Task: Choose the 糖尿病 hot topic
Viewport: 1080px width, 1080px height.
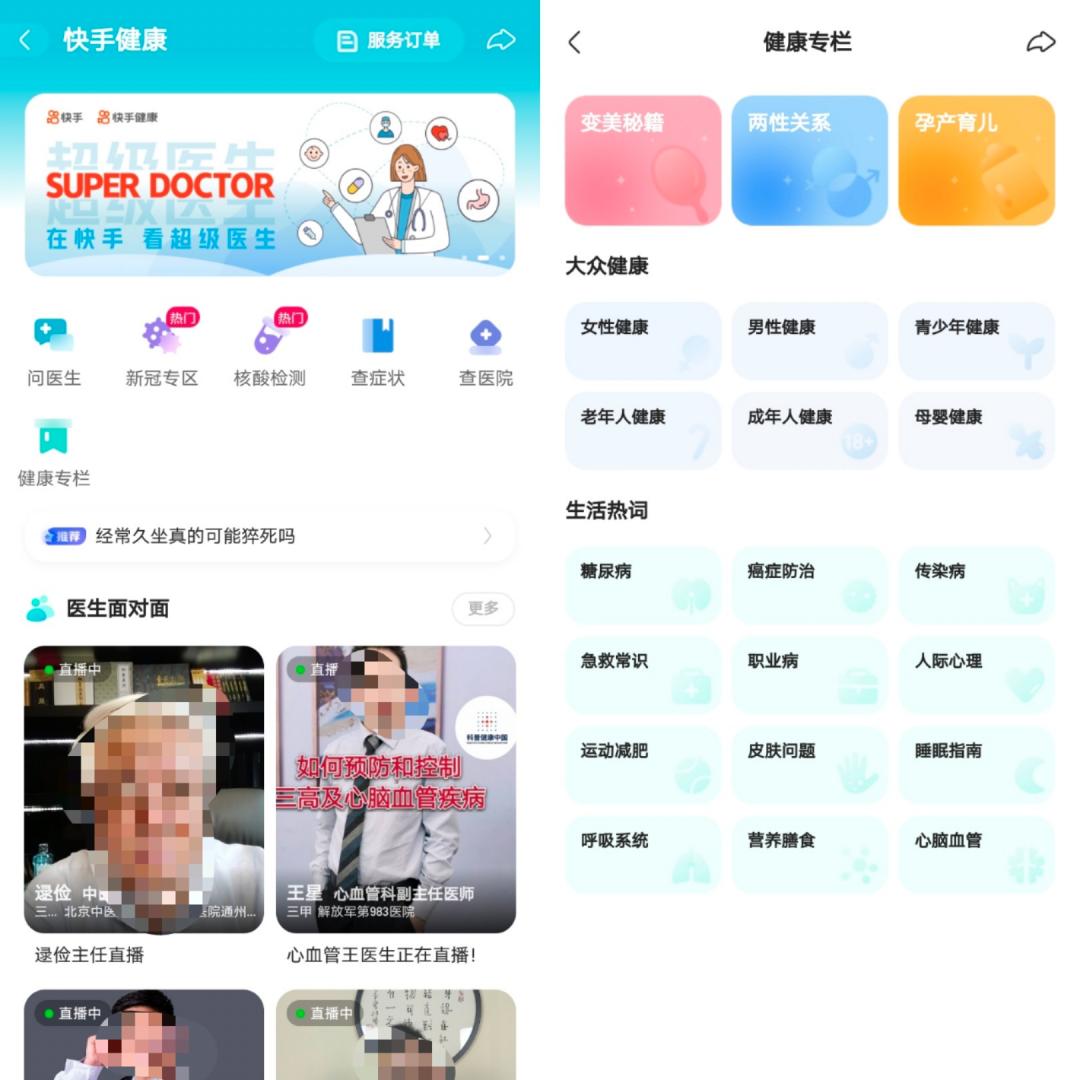Action: (643, 585)
